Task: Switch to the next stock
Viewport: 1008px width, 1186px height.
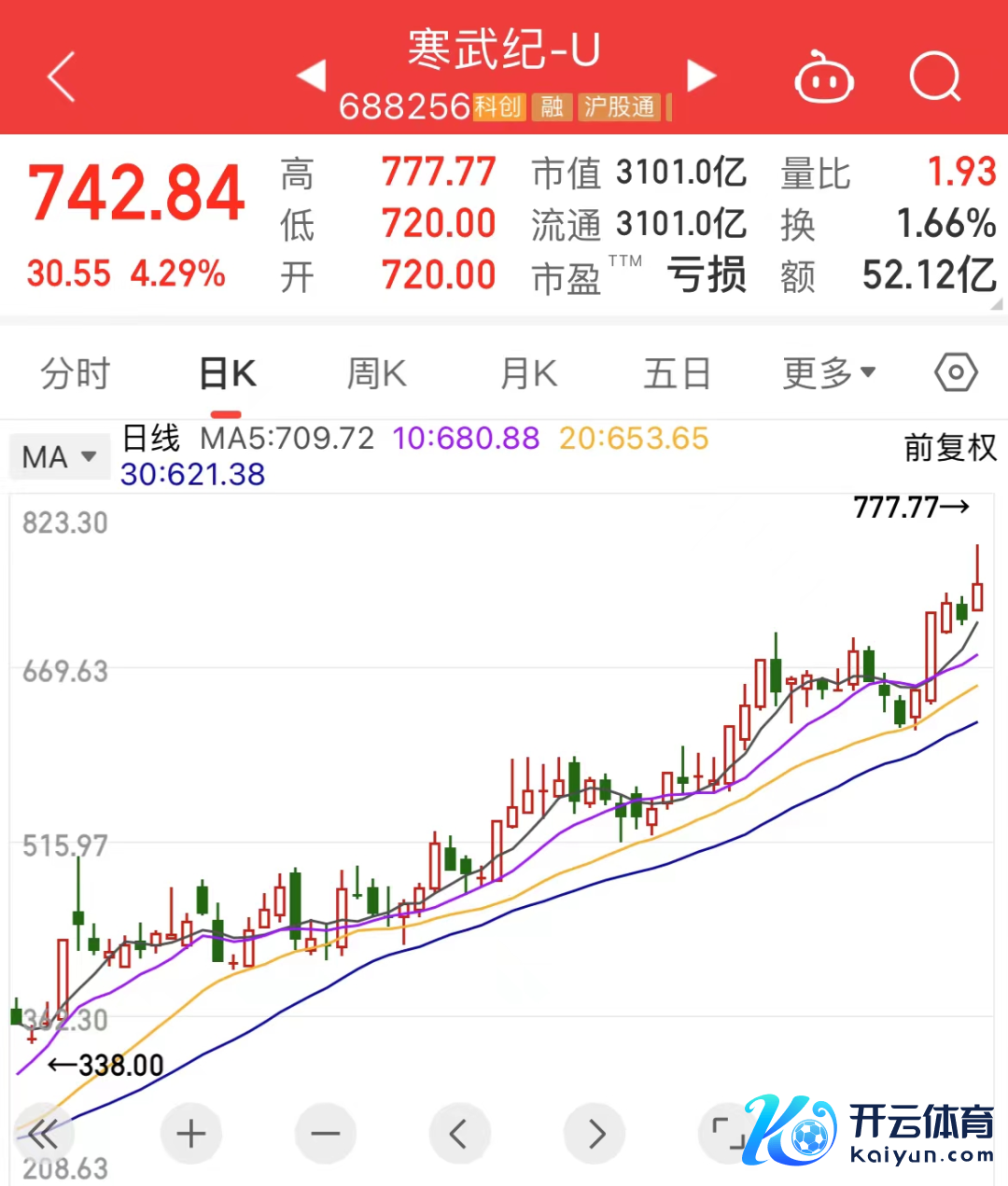Action: [701, 76]
